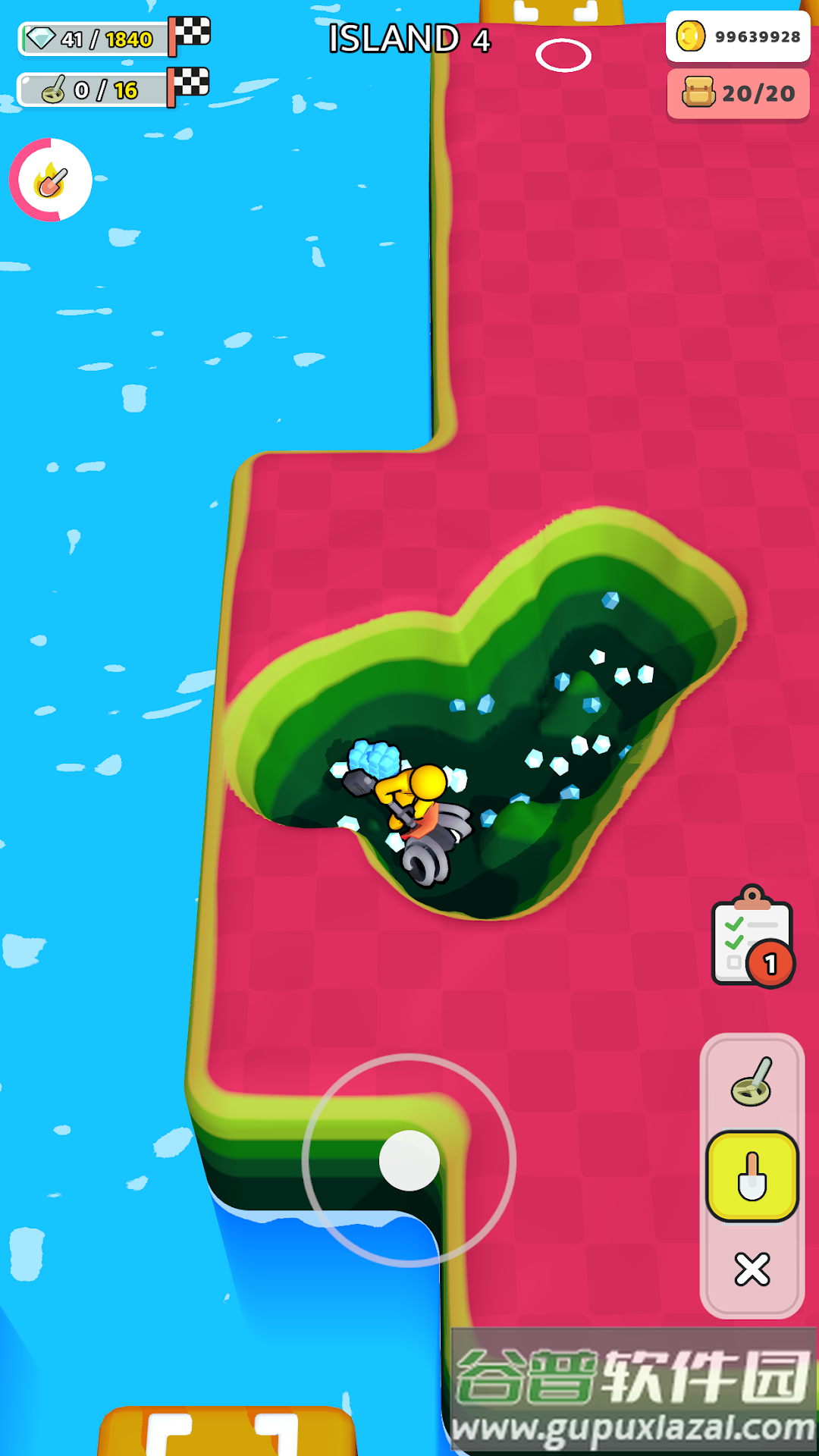Image resolution: width=819 pixels, height=1456 pixels.
Task: Select the metal detector tool
Action: click(x=752, y=1083)
